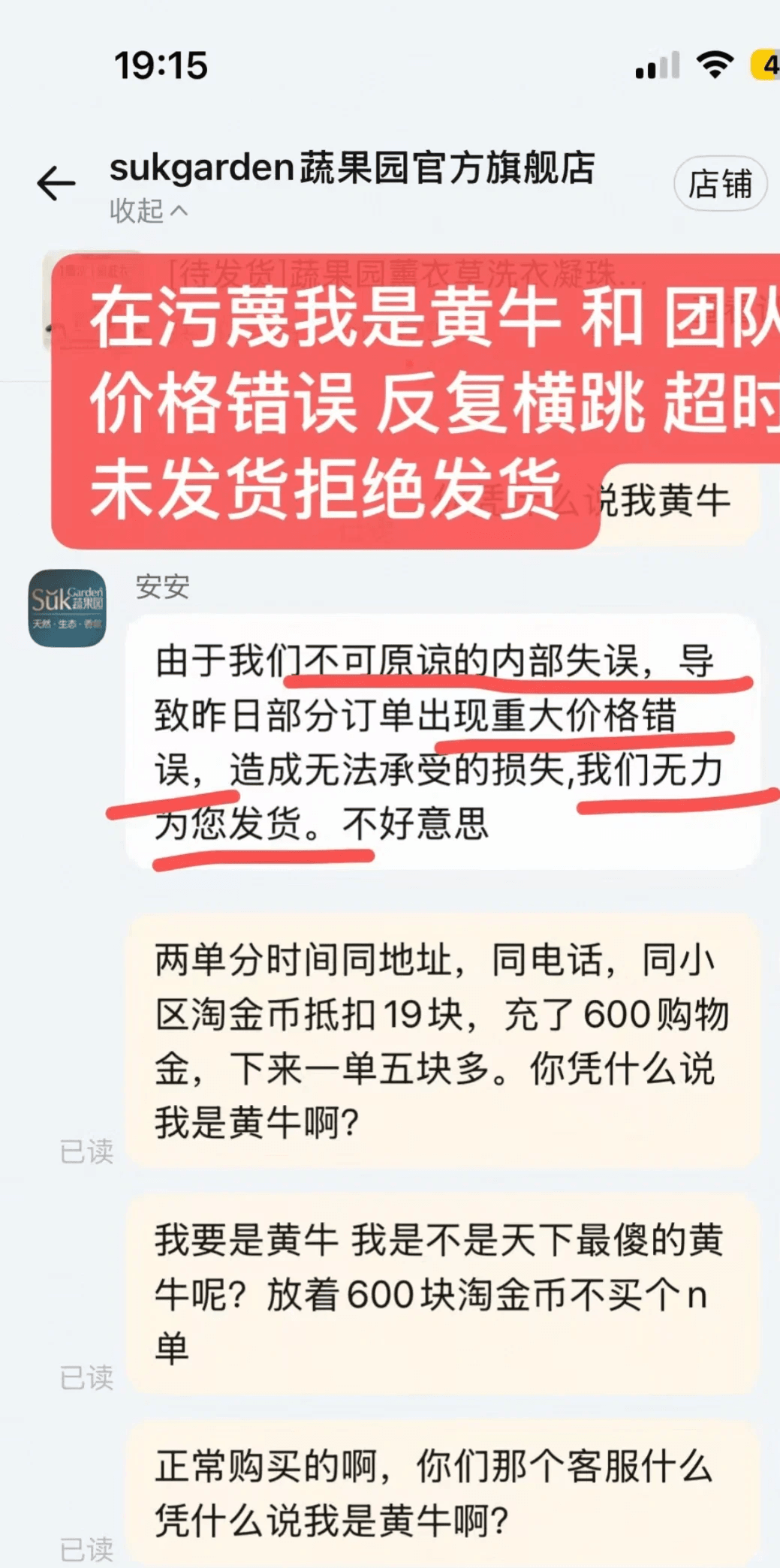Open the 店铺 shop page
The image size is (780, 1568).
(719, 184)
